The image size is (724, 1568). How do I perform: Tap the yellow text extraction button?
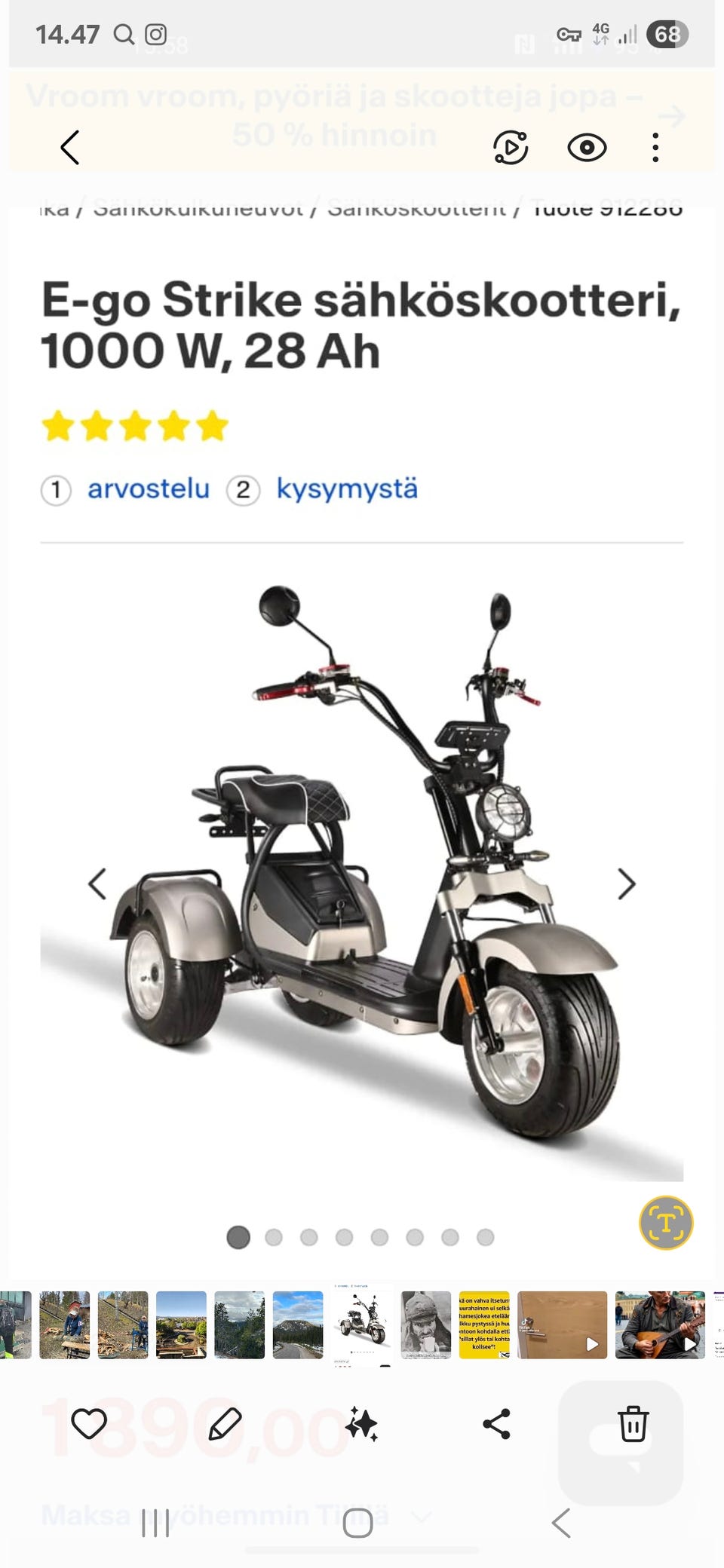666,1222
